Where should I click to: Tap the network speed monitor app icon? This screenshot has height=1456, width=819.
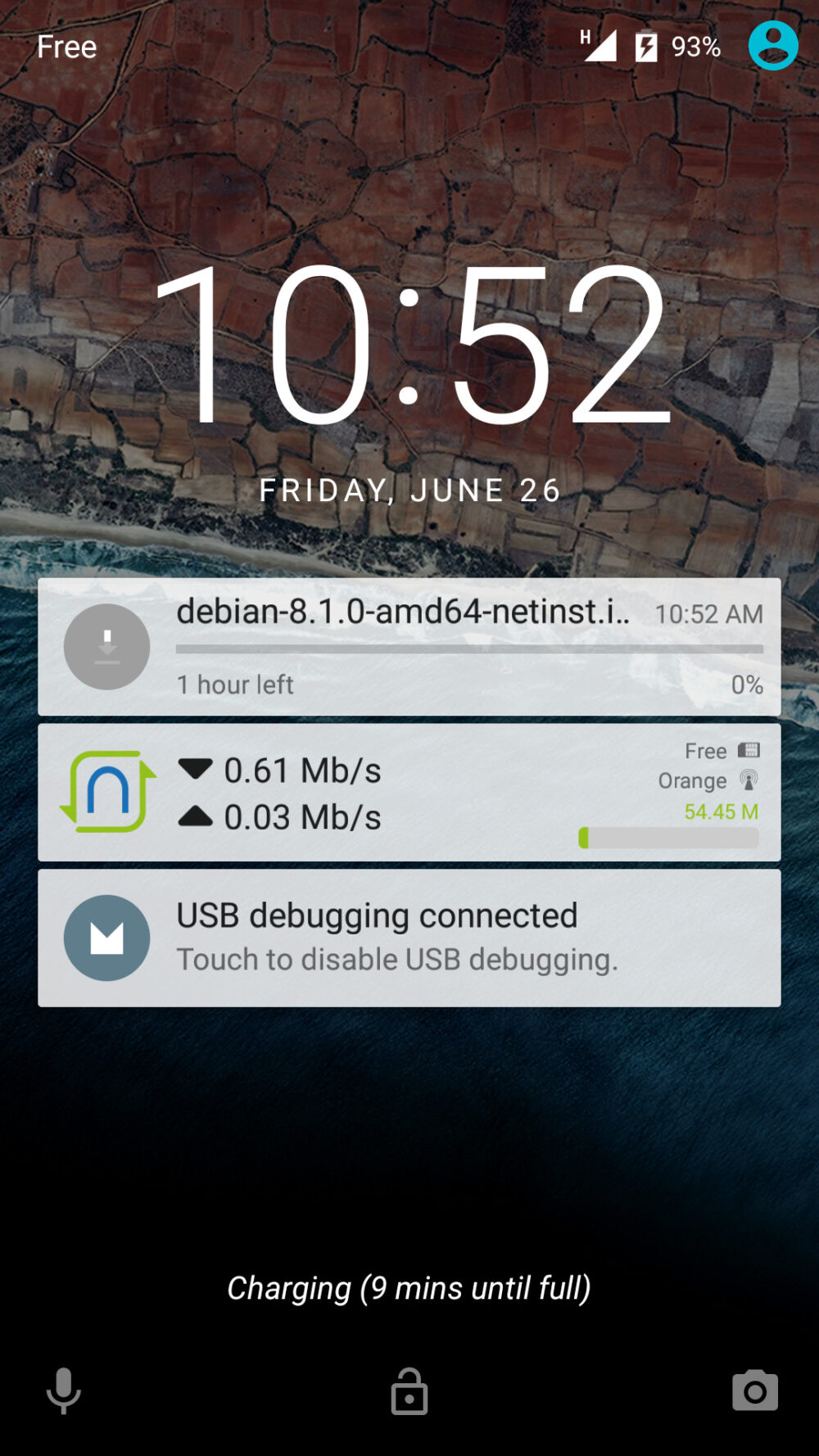click(106, 791)
